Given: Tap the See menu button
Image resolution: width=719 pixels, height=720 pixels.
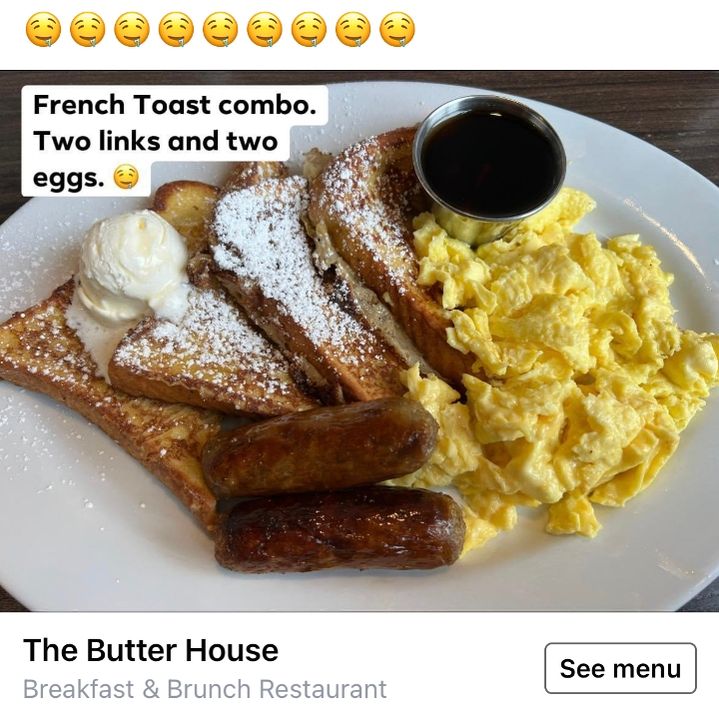Looking at the screenshot, I should [x=620, y=668].
